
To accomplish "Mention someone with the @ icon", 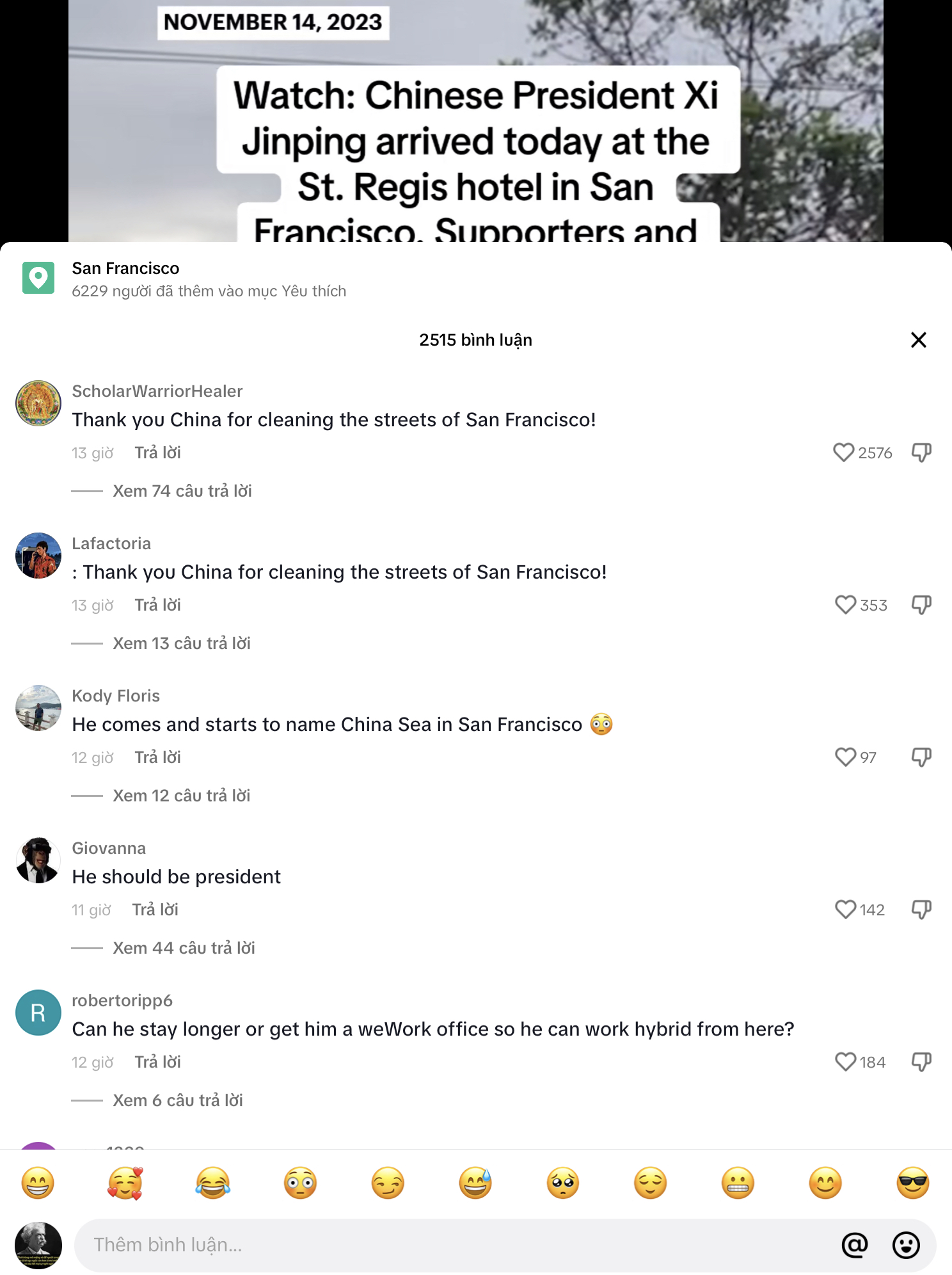I will tap(854, 1245).
